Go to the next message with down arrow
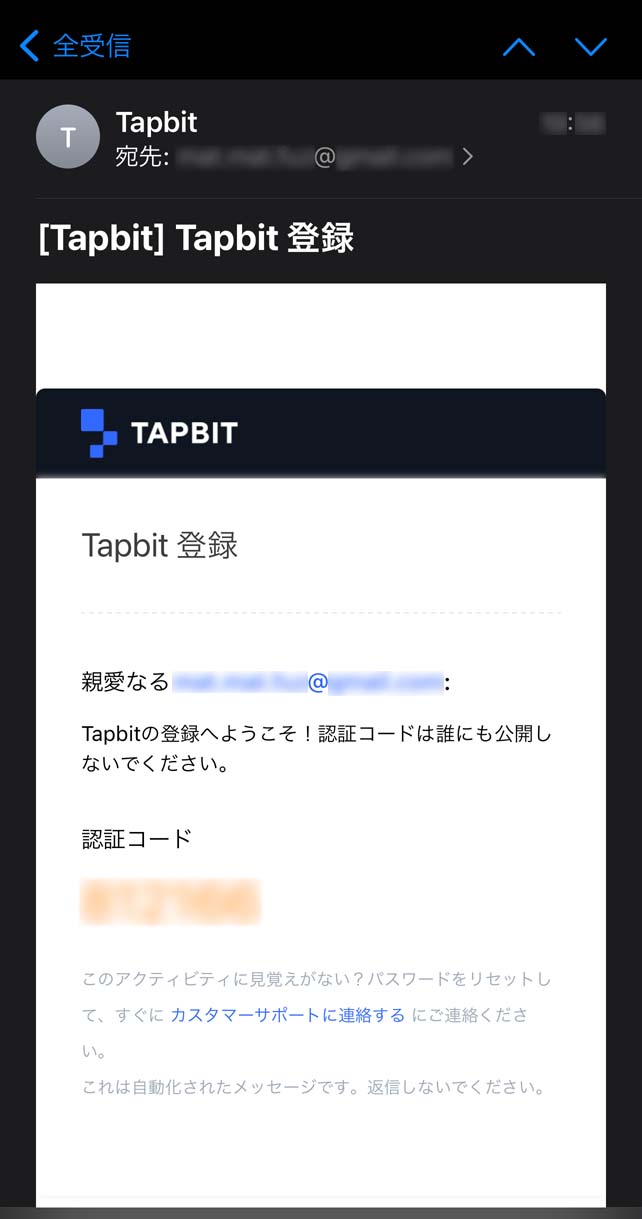The height and width of the screenshot is (1219, 642). coord(591,47)
